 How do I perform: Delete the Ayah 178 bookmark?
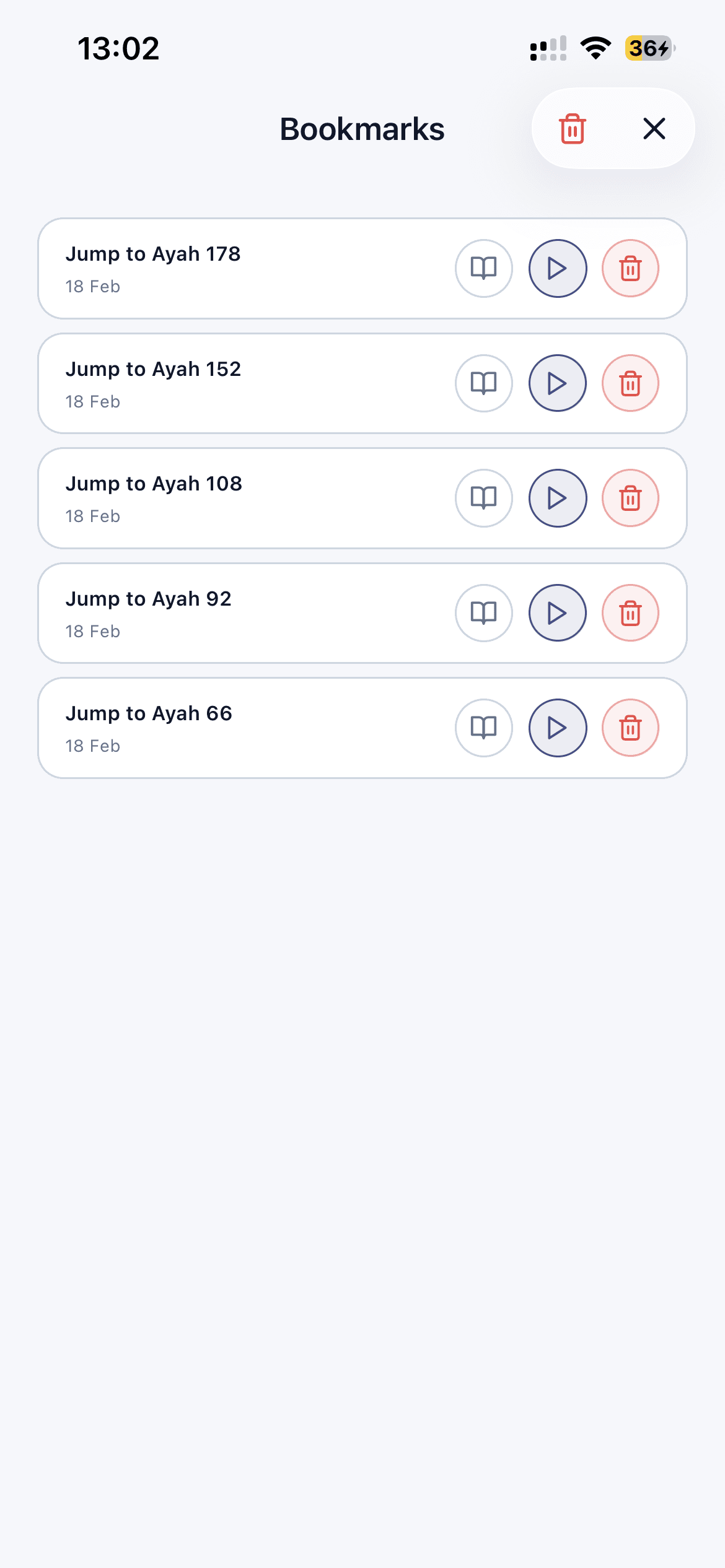point(631,268)
